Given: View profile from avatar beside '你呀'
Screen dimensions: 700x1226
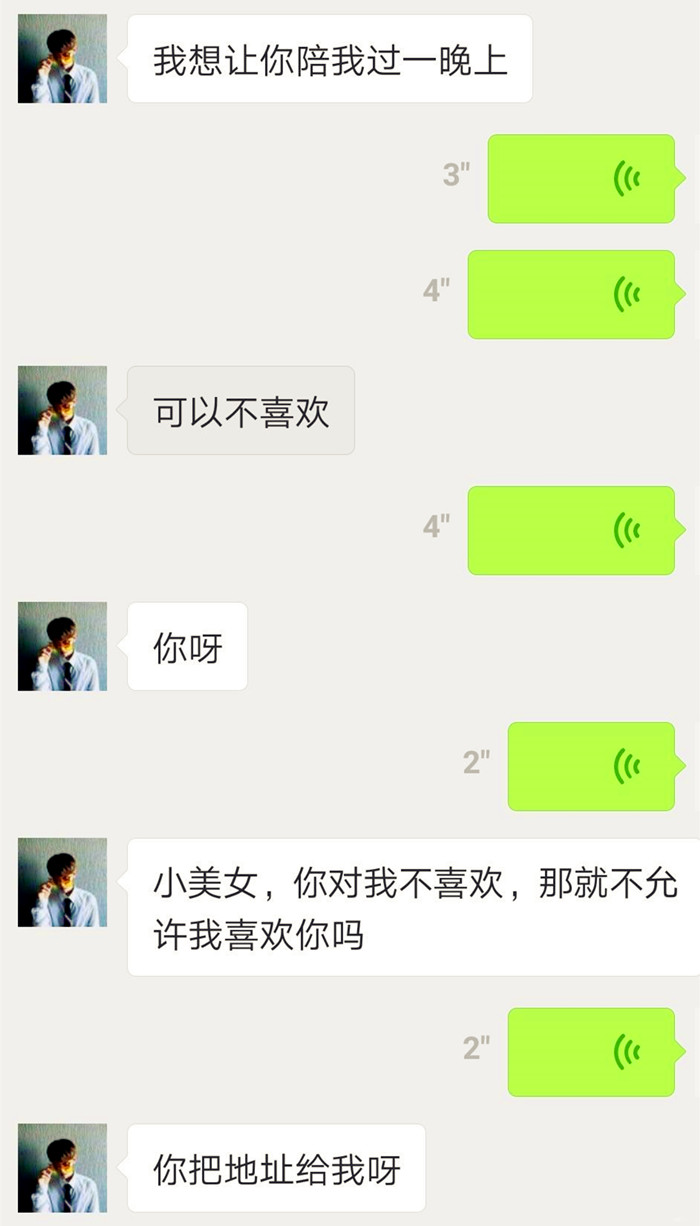Looking at the screenshot, I should coord(62,646).
